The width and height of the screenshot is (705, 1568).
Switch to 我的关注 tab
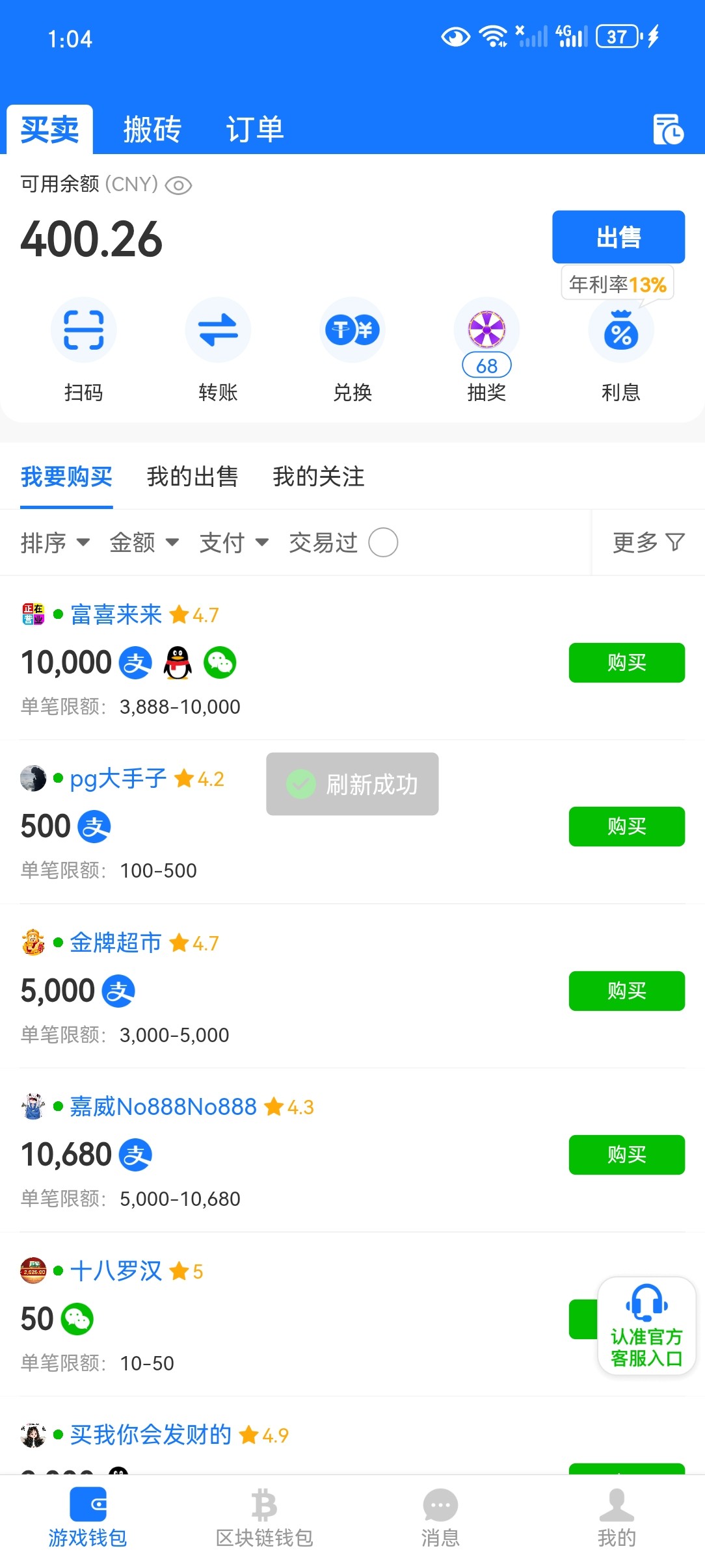click(318, 477)
